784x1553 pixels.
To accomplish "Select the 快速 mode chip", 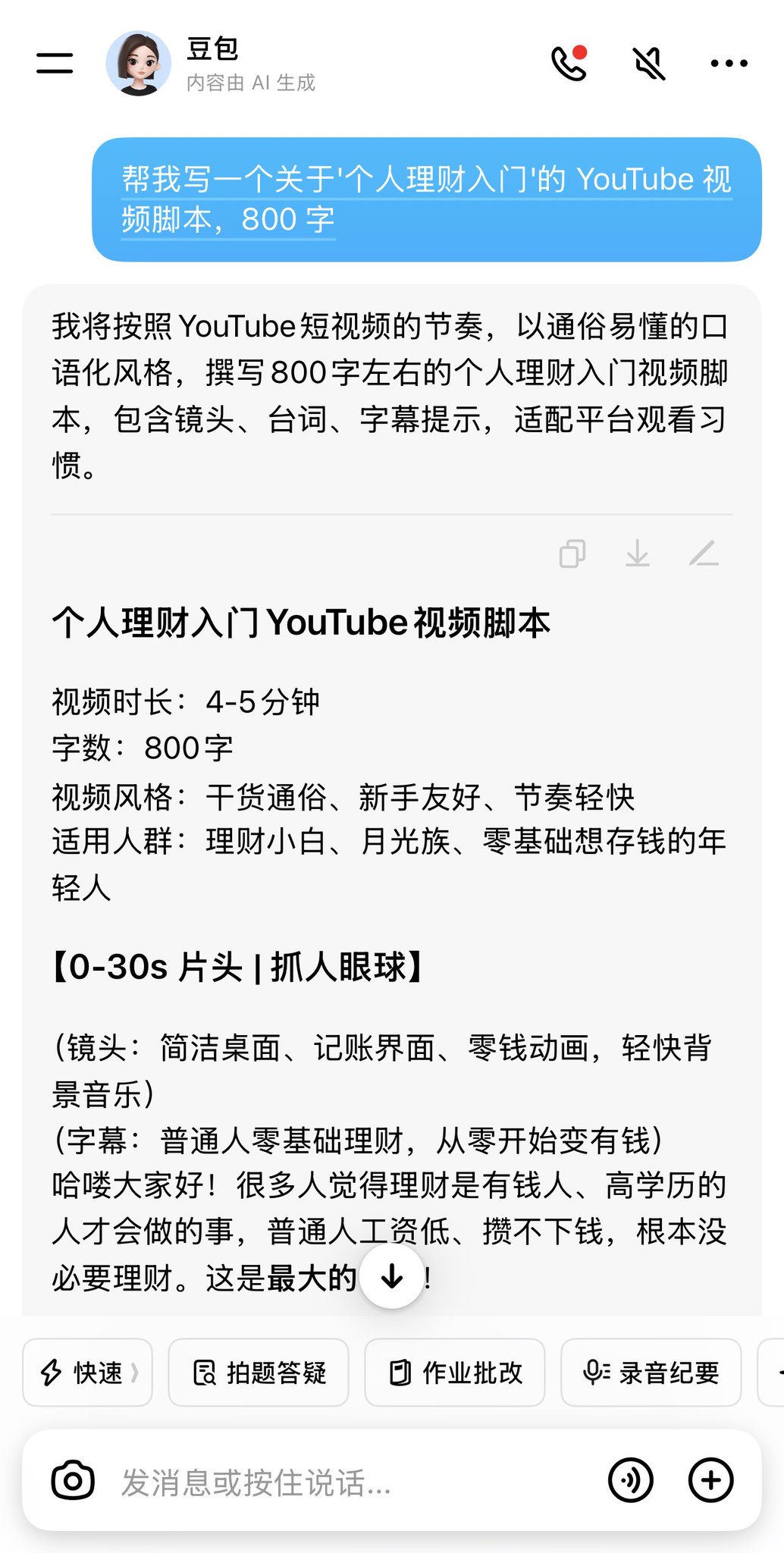I will click(x=88, y=1373).
